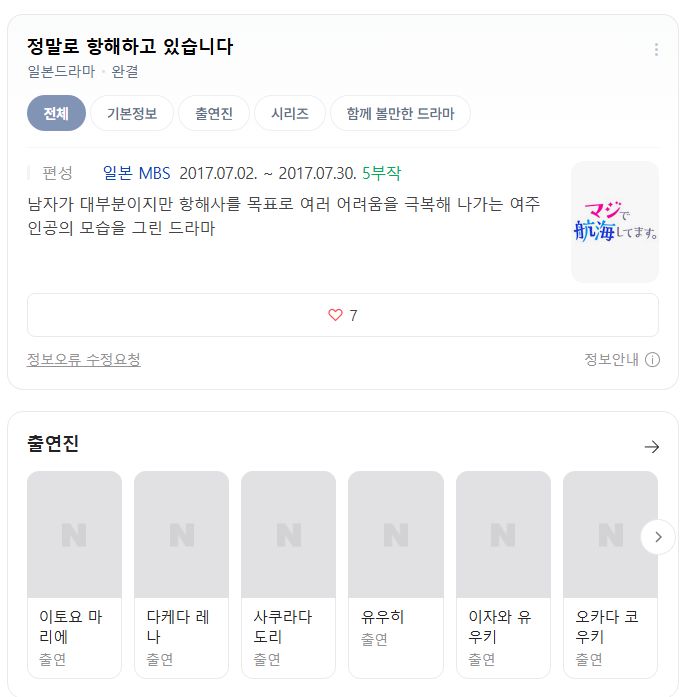Open the 함께 볼만한 드라마 tab

point(400,113)
